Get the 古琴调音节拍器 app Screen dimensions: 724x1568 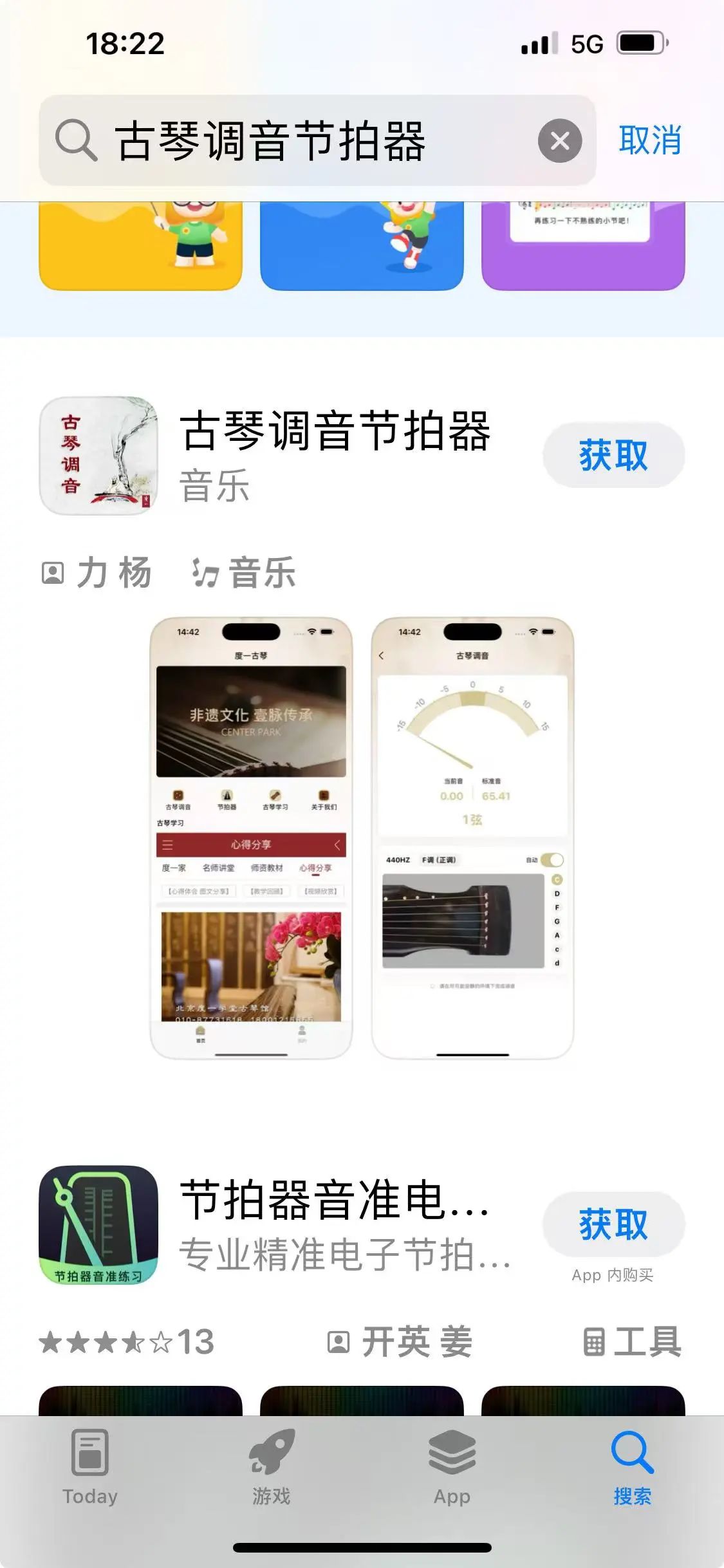(x=613, y=455)
